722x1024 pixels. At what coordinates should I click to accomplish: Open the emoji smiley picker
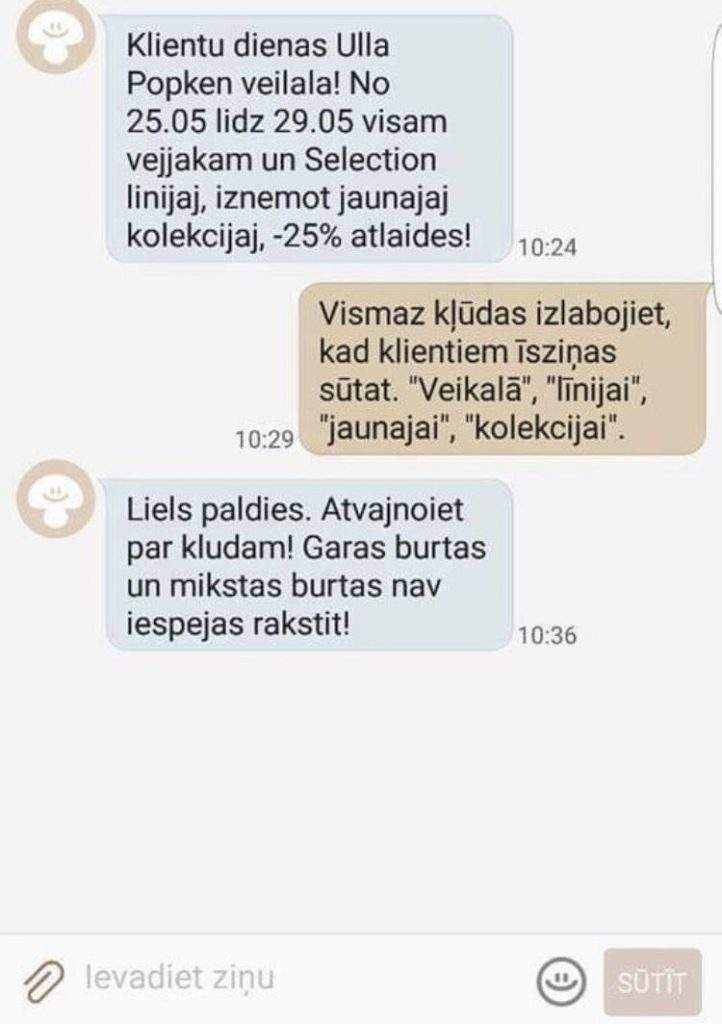[x=561, y=981]
